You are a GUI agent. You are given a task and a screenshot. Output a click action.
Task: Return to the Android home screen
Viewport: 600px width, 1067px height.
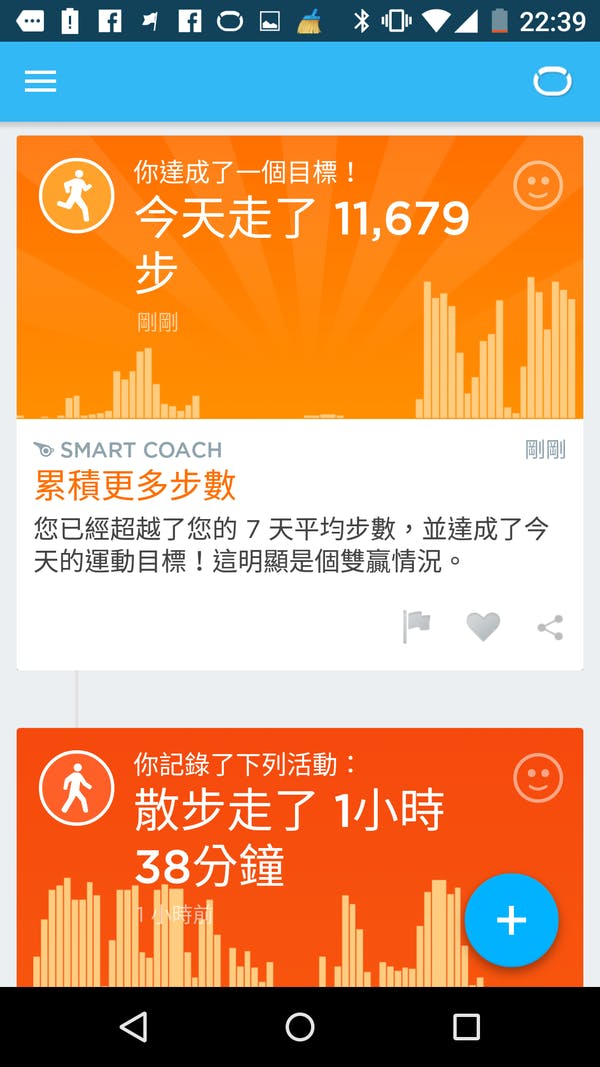click(x=300, y=1026)
